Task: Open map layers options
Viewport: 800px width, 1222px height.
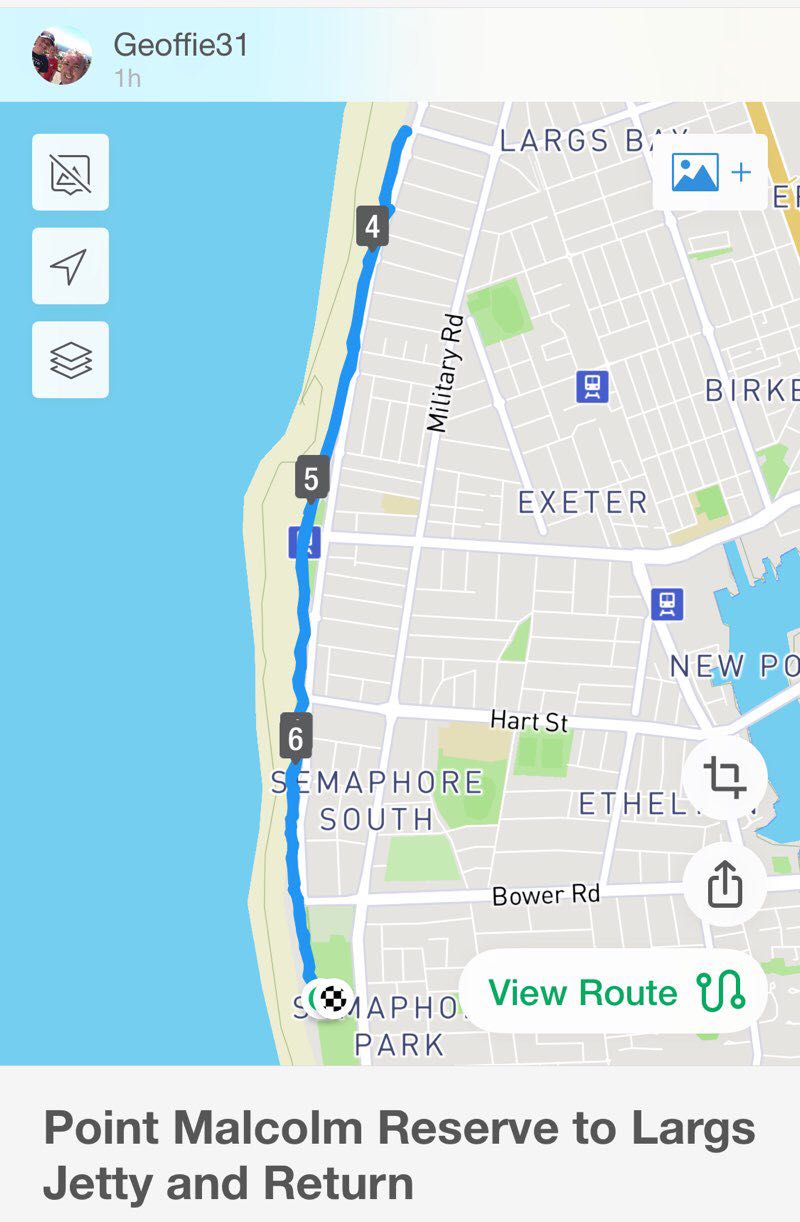Action: coord(70,360)
